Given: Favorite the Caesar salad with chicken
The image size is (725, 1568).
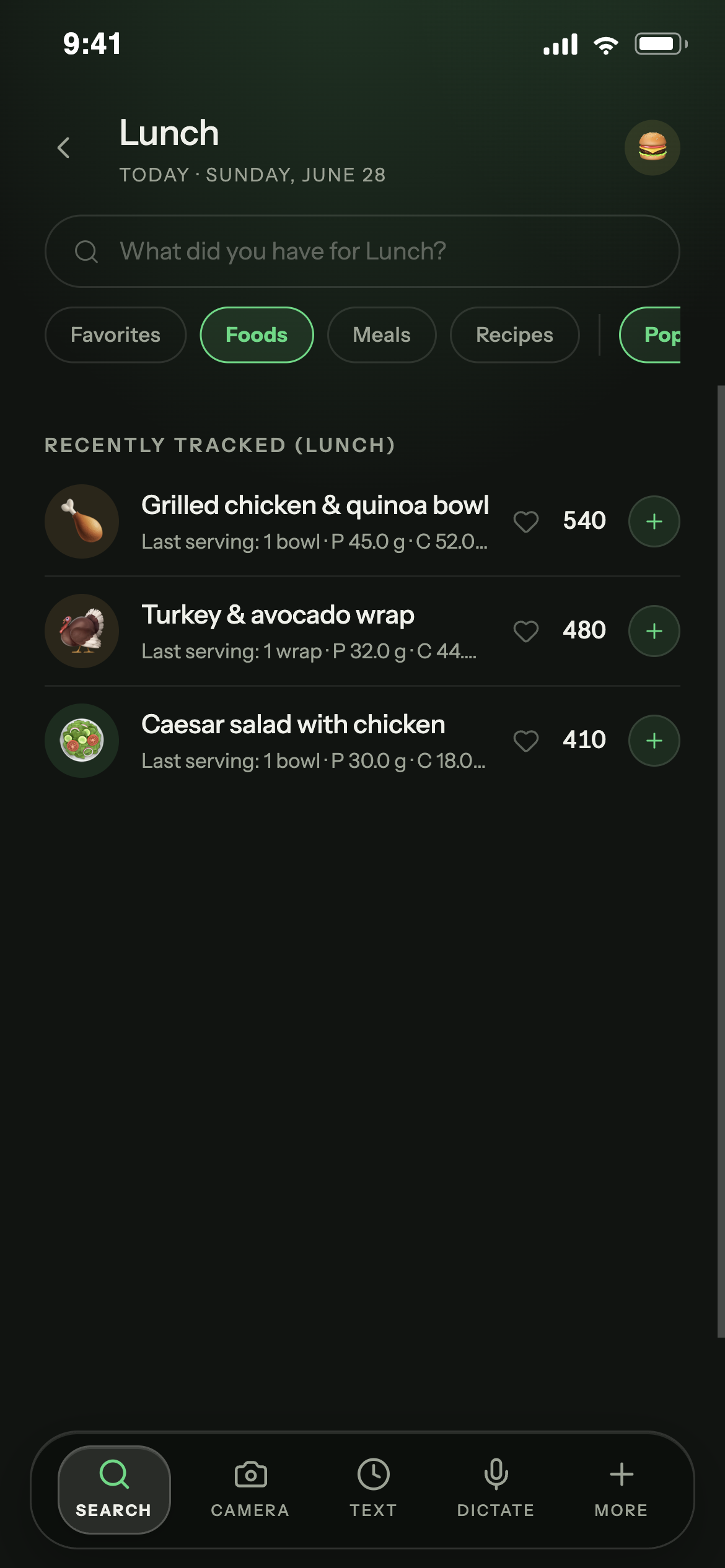Looking at the screenshot, I should pos(526,741).
